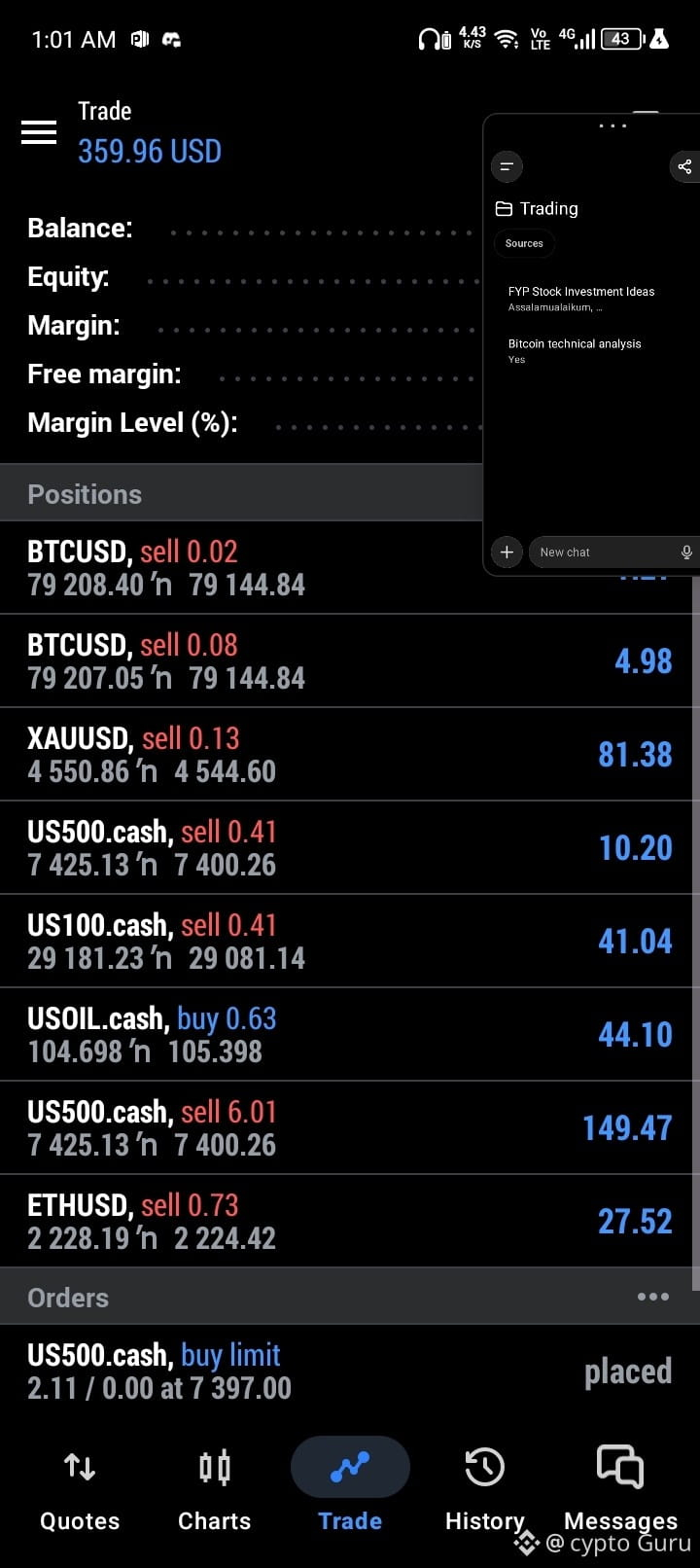
Task: Open the US500.cash sell 0.41 position
Action: pyautogui.click(x=350, y=847)
